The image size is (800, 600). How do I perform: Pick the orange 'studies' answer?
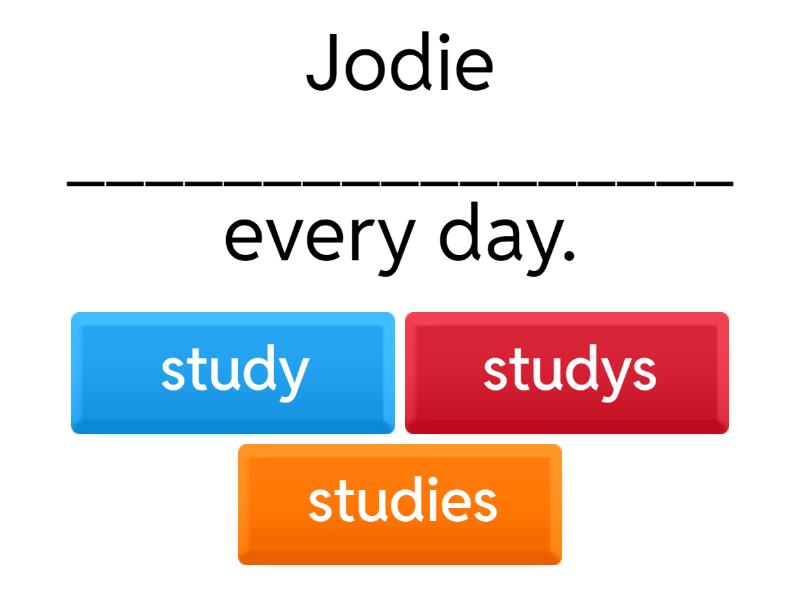point(400,503)
